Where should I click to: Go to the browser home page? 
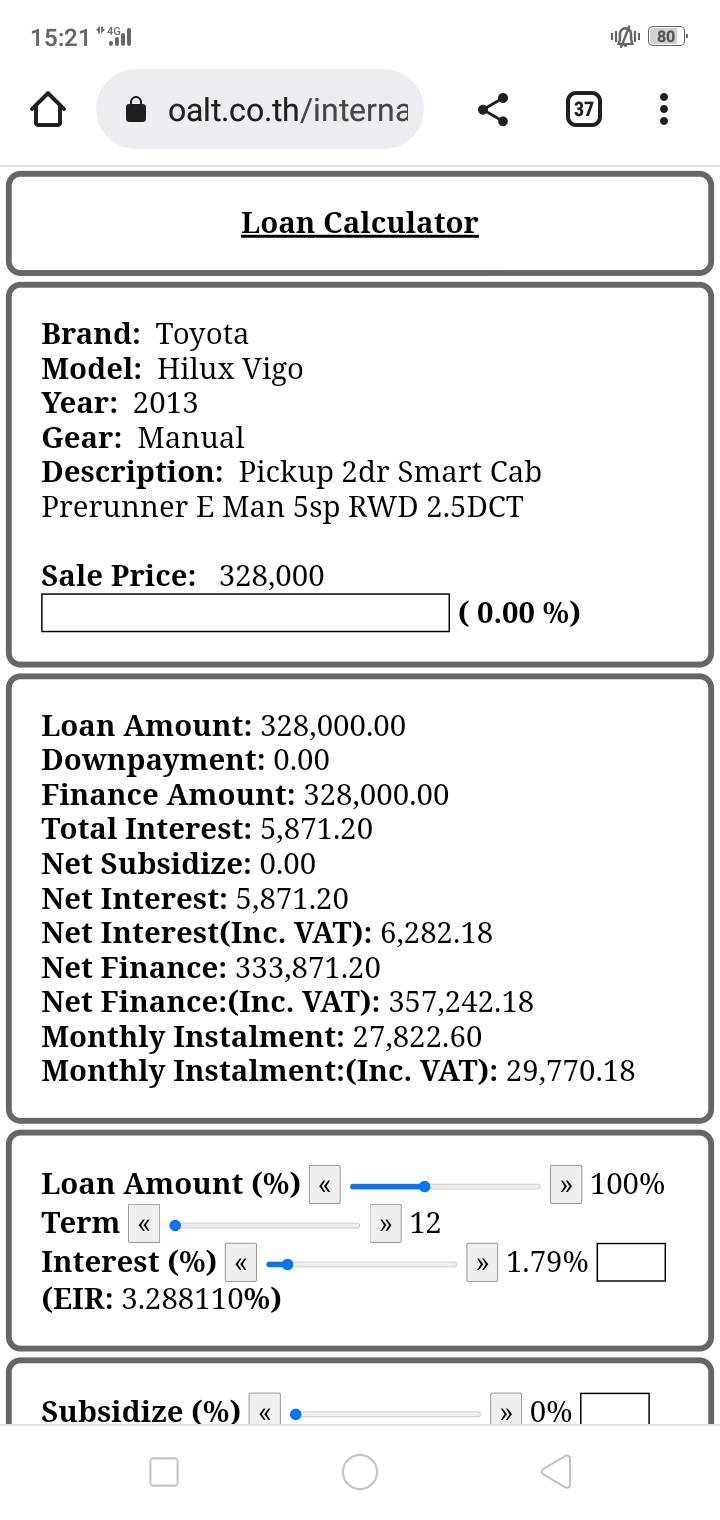click(x=48, y=109)
